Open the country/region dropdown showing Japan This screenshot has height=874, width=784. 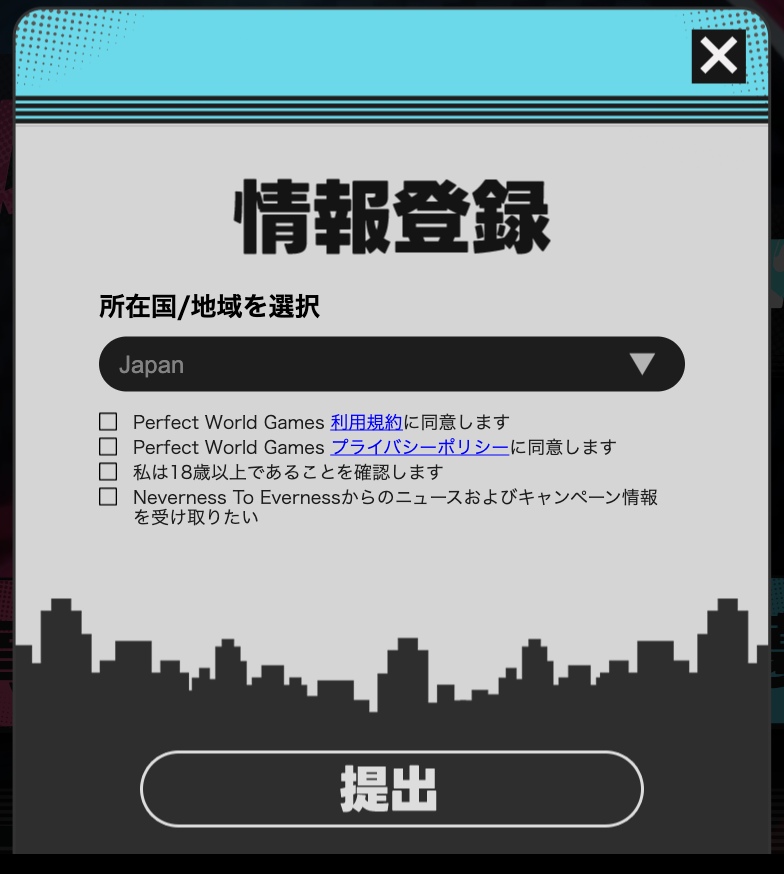point(391,364)
